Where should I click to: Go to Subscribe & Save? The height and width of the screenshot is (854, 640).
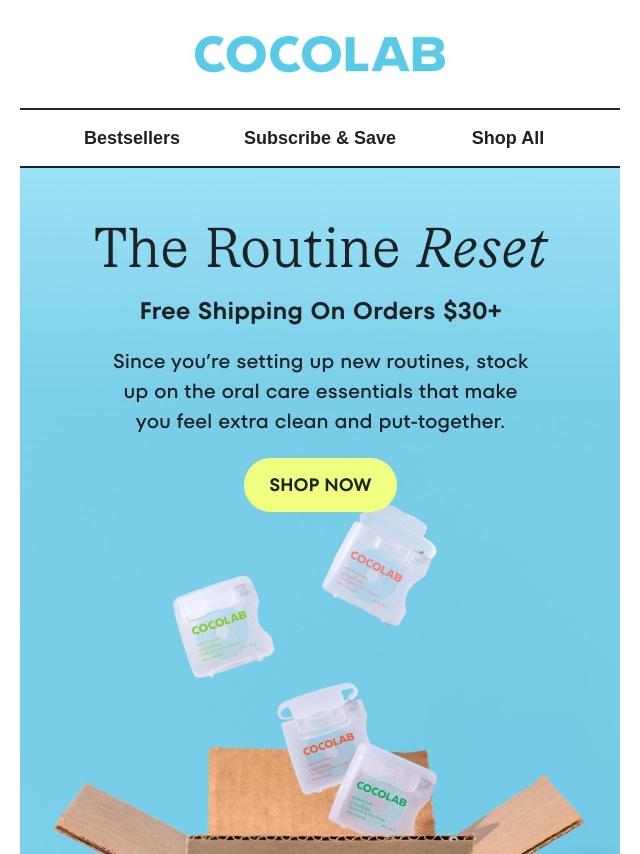click(x=320, y=138)
